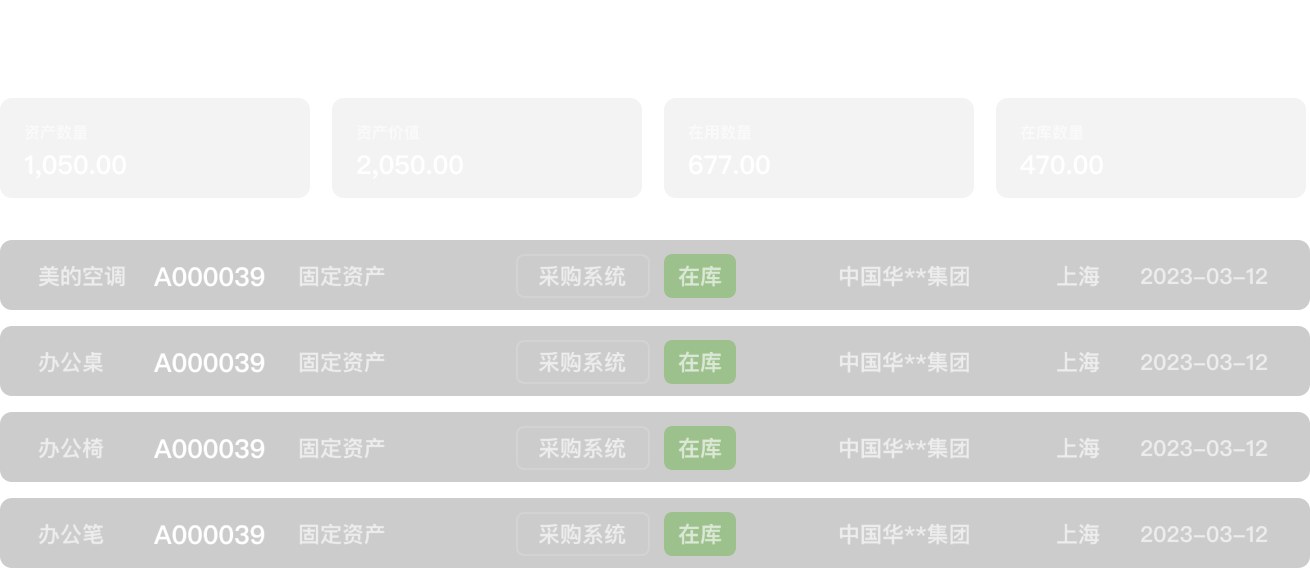View the 在用数量 summary card
The image size is (1310, 568).
pyautogui.click(x=818, y=148)
